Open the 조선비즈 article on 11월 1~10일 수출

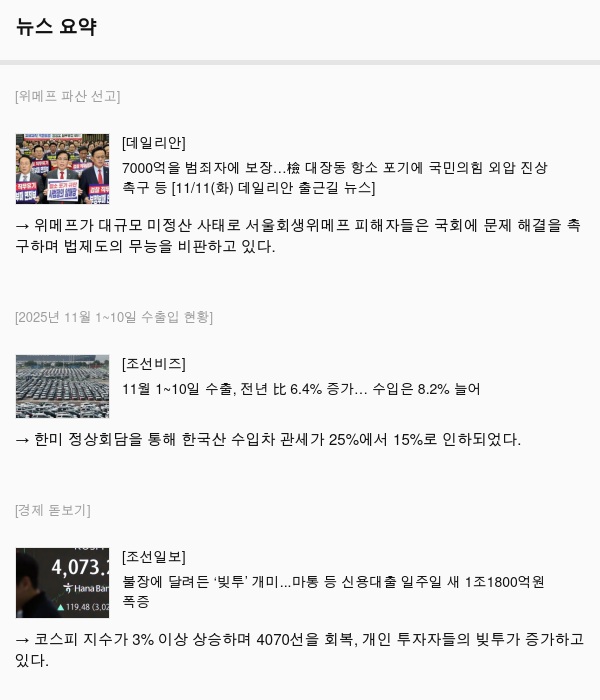coord(300,389)
